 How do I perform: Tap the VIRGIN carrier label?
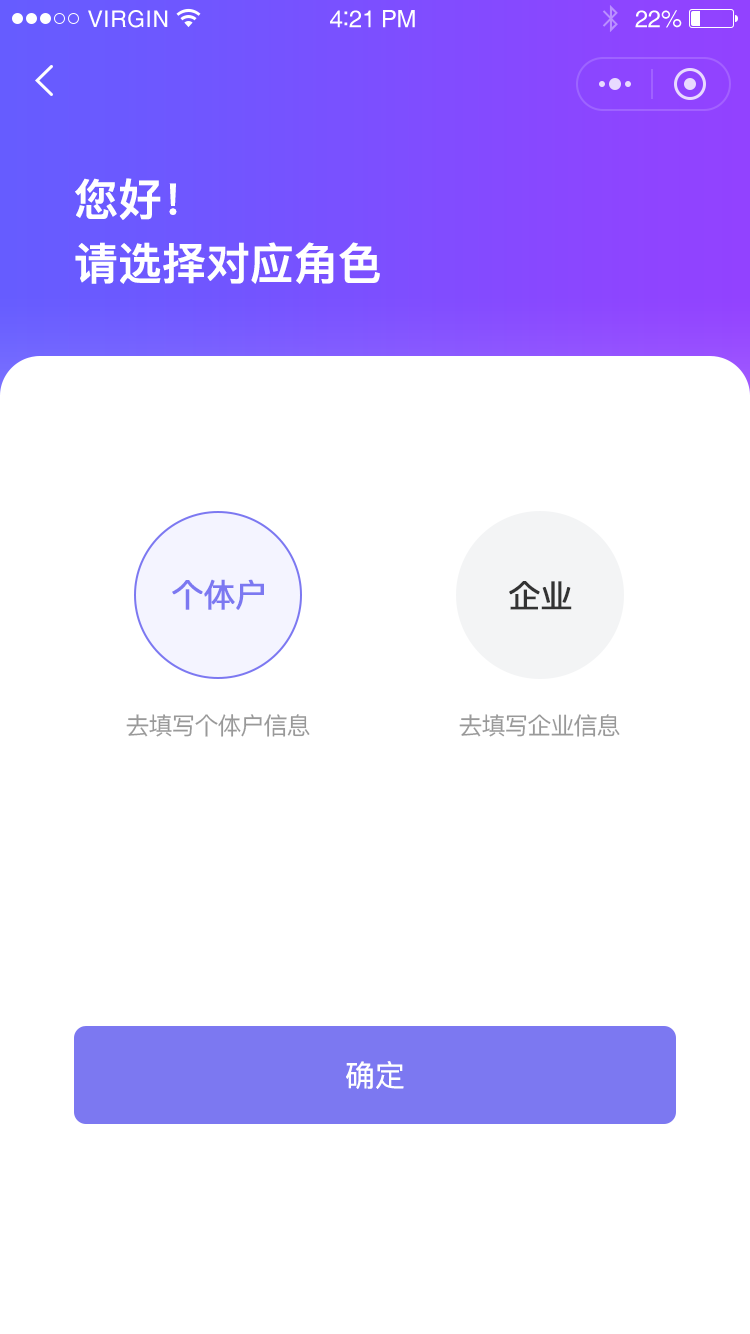[125, 17]
